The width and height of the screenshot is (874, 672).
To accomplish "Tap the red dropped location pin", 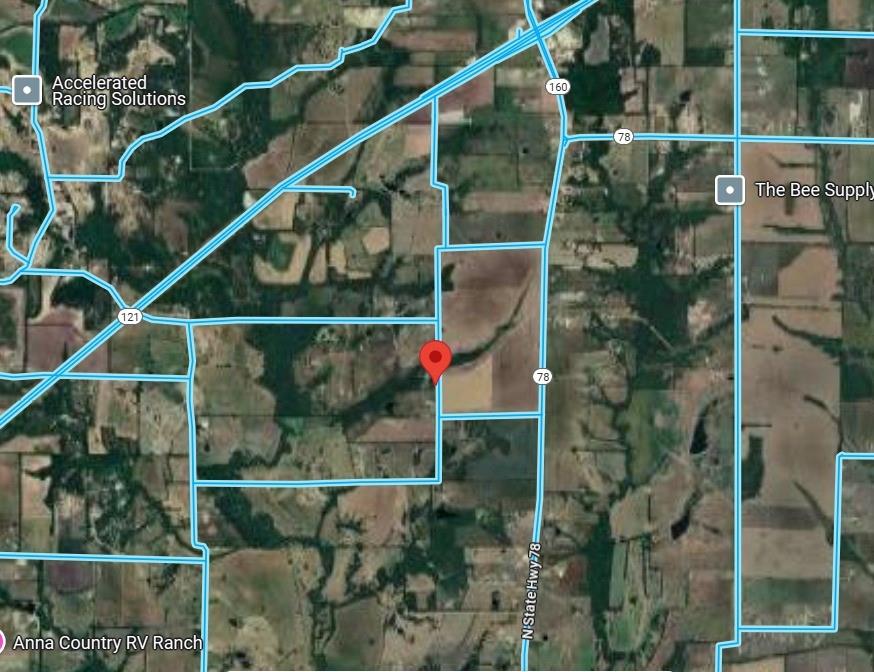I will pyautogui.click(x=435, y=358).
